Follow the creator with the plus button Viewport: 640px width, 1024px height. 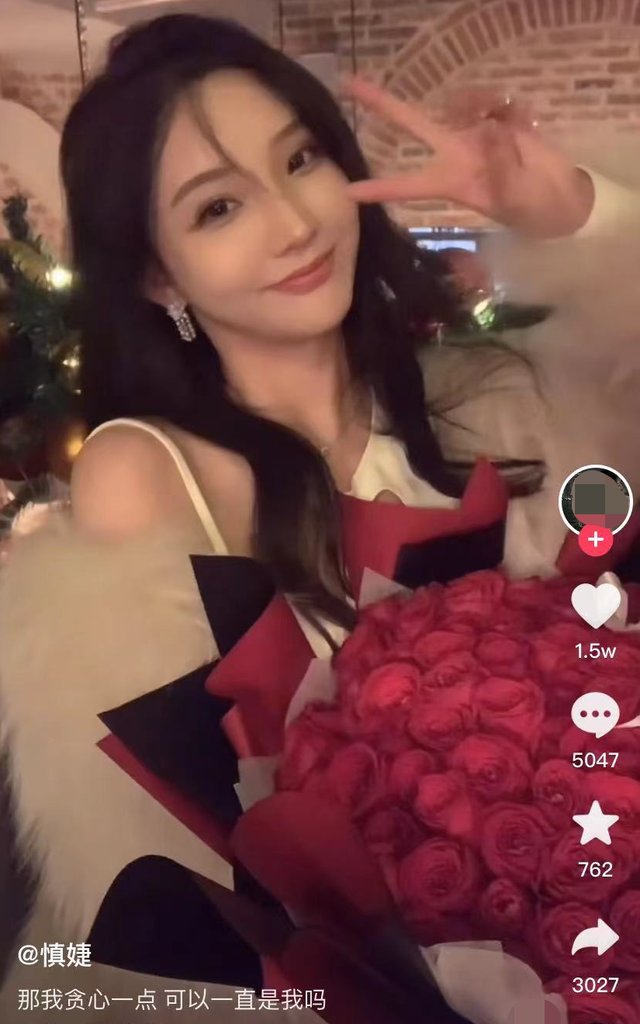click(x=595, y=541)
